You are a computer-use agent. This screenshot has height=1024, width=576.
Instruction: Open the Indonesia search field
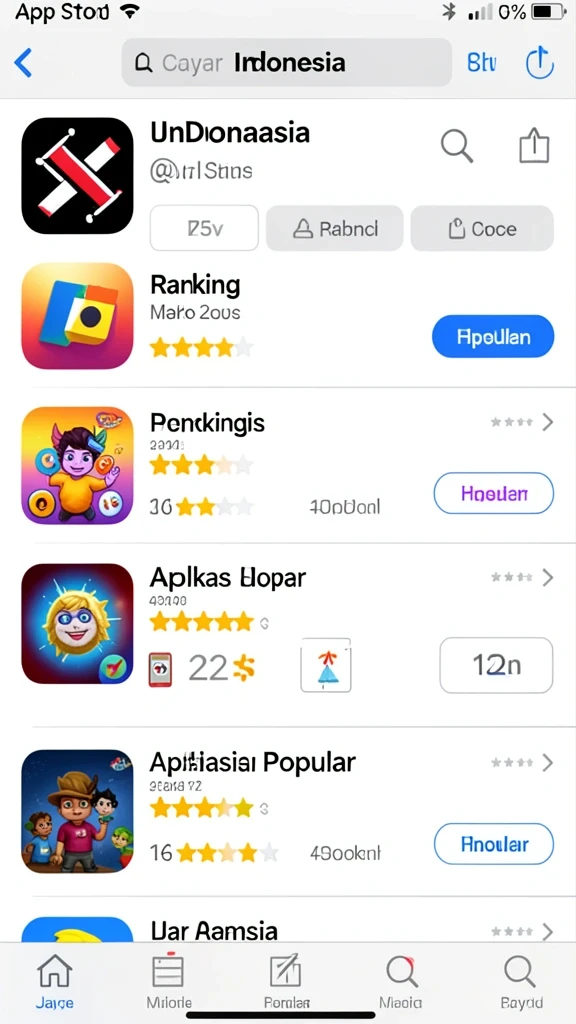[x=287, y=63]
